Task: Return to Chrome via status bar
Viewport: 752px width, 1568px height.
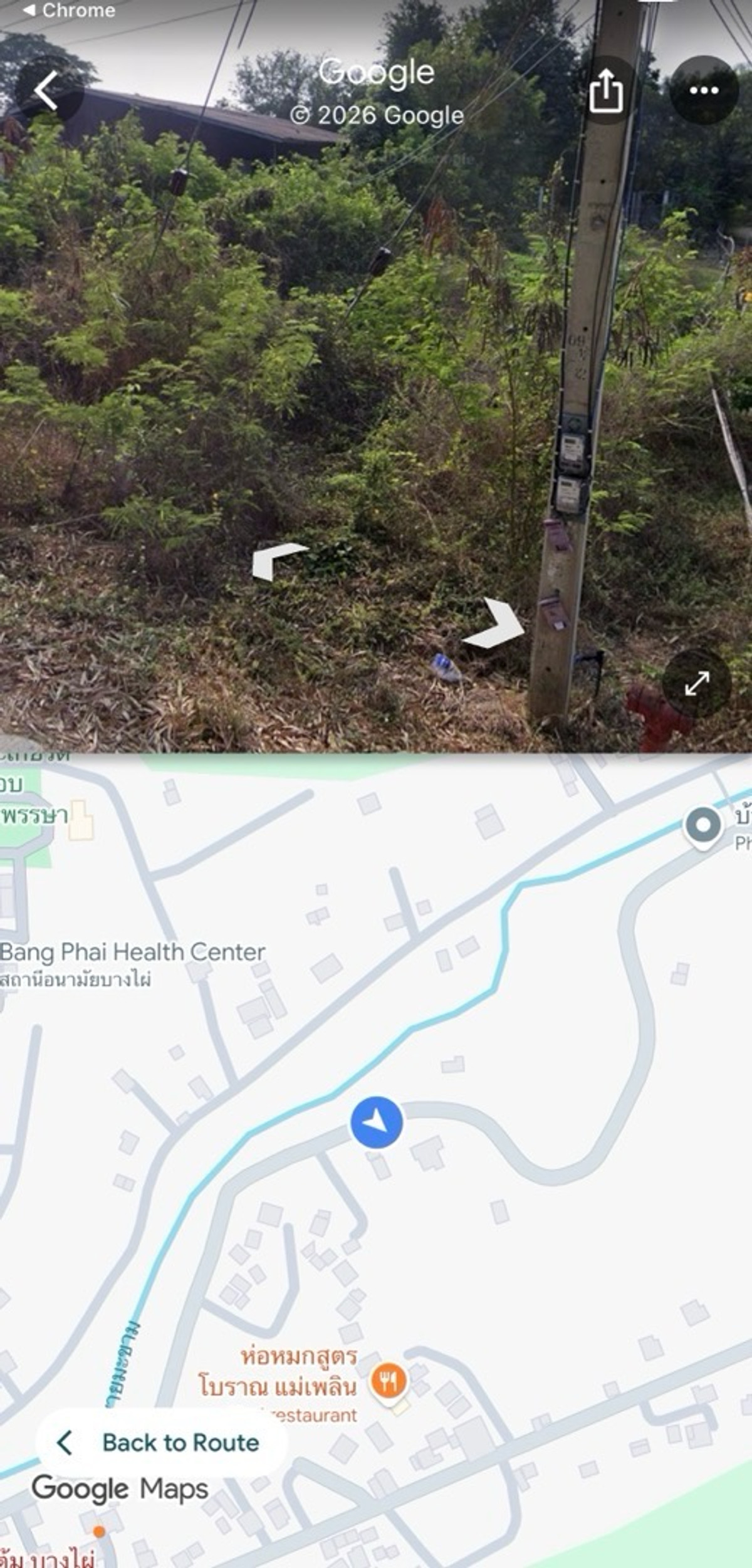Action: point(69,10)
